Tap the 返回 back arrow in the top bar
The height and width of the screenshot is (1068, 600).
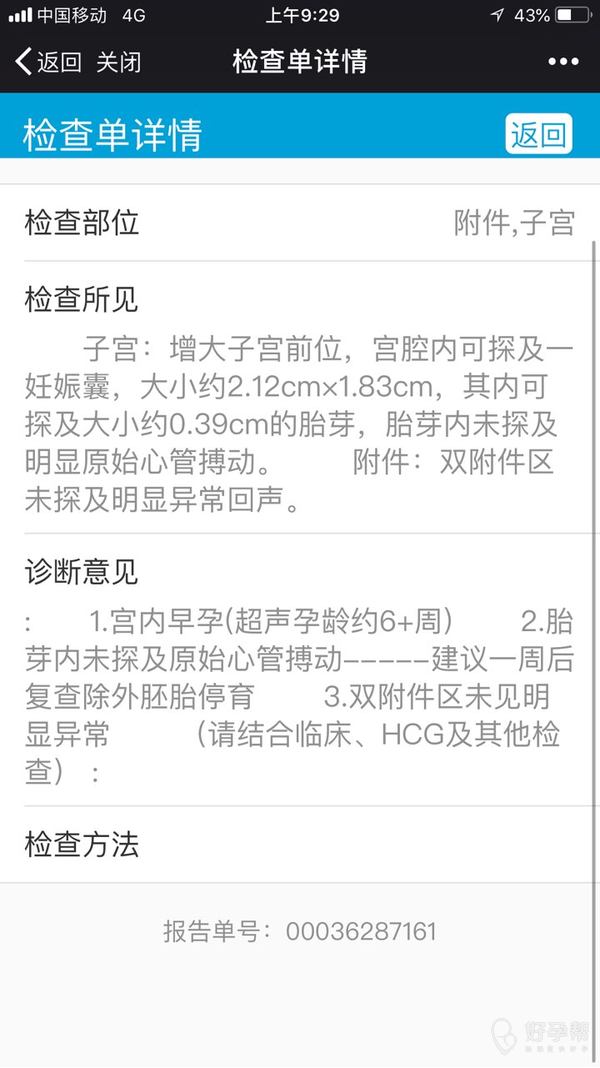pos(47,62)
